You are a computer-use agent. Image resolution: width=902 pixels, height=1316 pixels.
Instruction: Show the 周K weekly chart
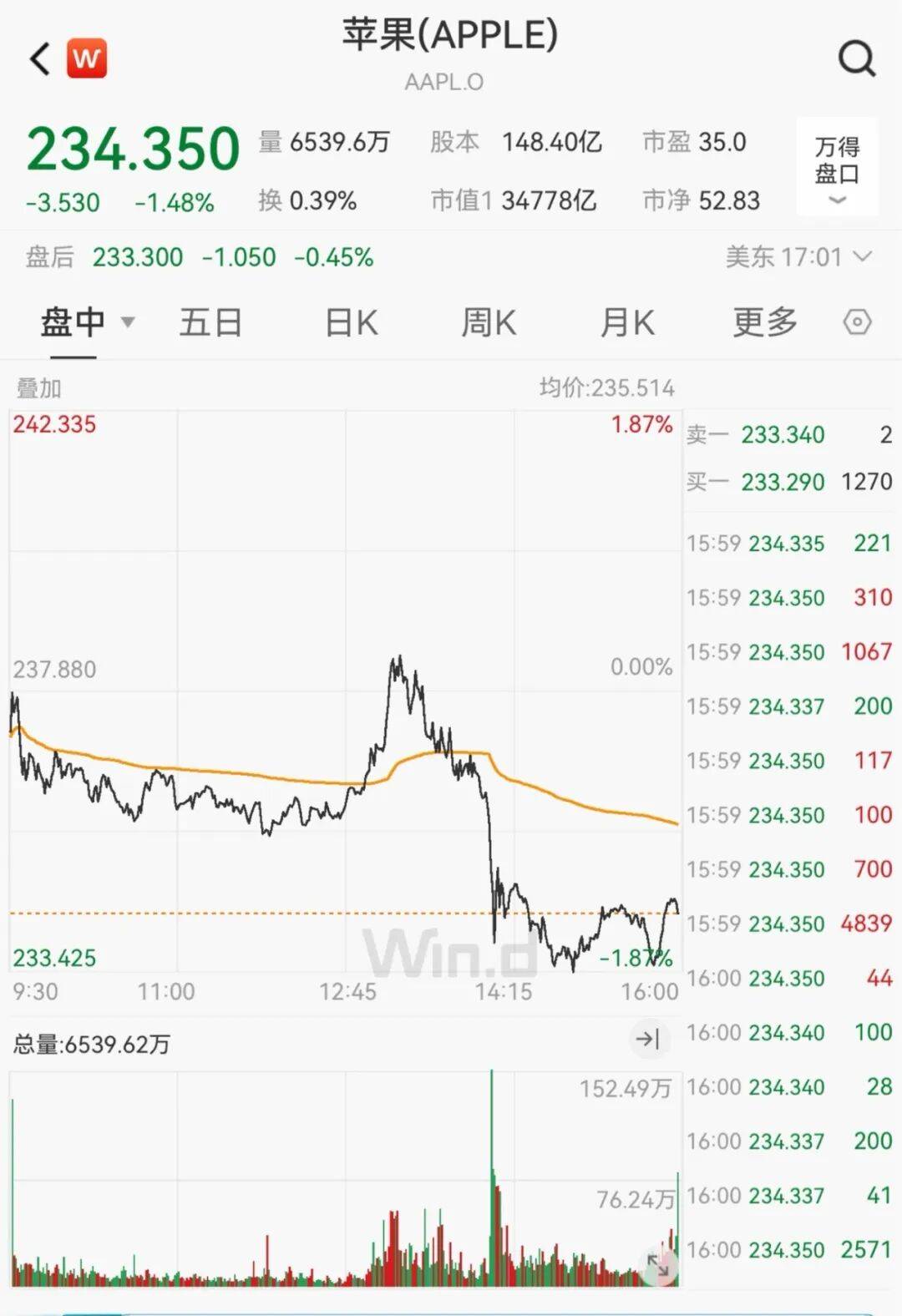[x=489, y=322]
